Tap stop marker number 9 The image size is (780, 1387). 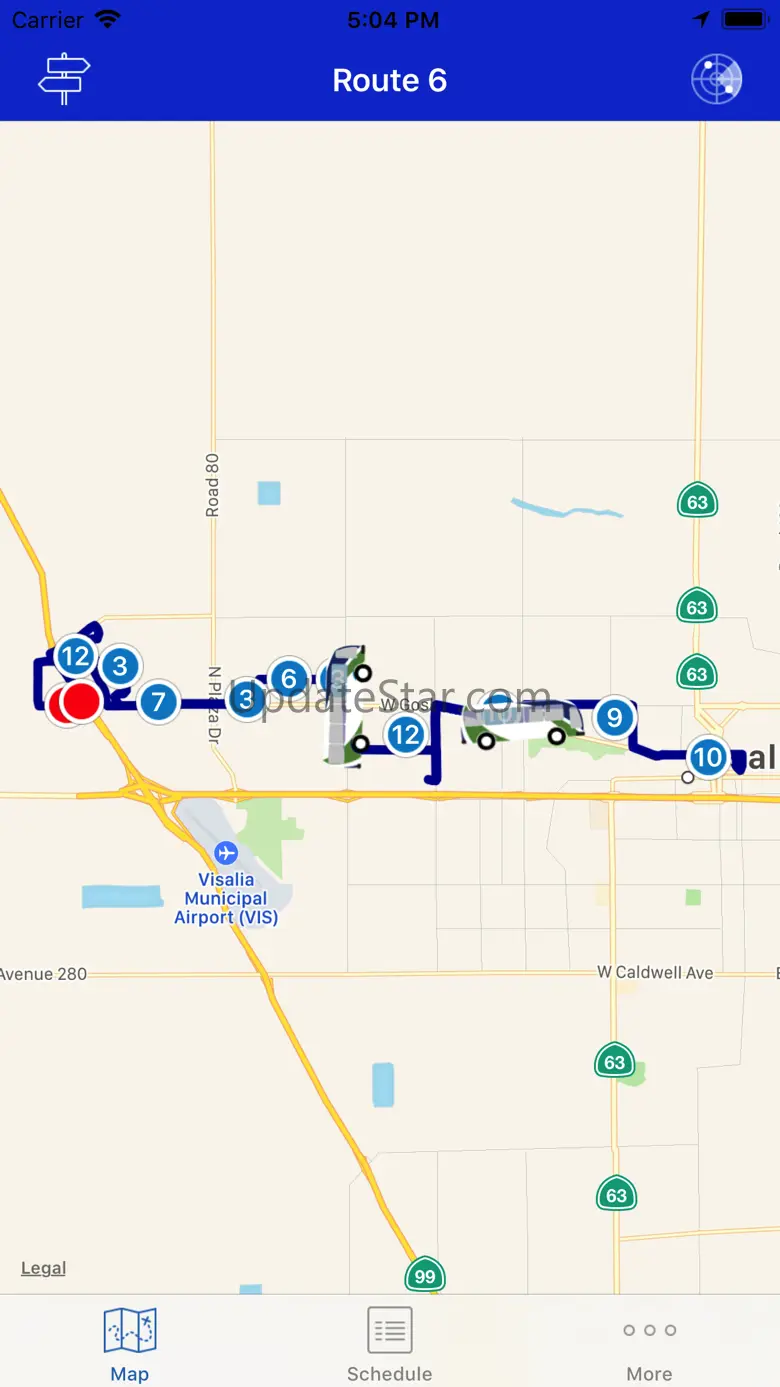614,717
